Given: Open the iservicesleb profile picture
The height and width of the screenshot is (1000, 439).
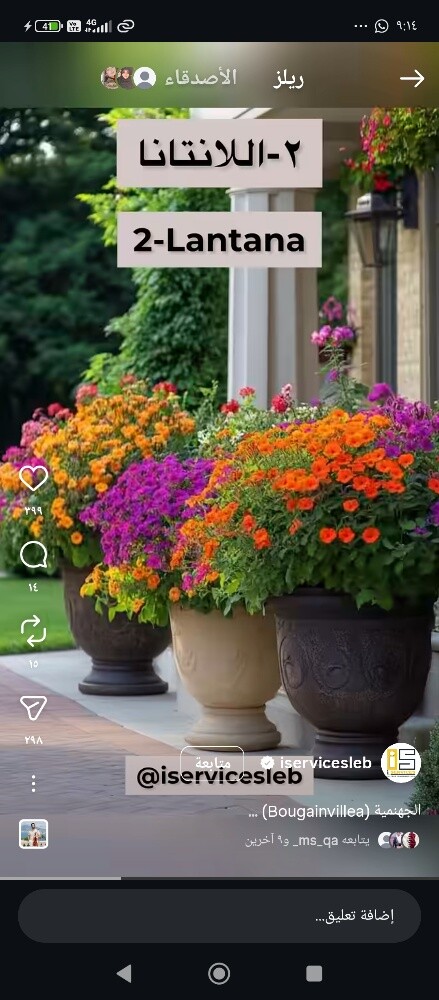Looking at the screenshot, I should (x=401, y=762).
